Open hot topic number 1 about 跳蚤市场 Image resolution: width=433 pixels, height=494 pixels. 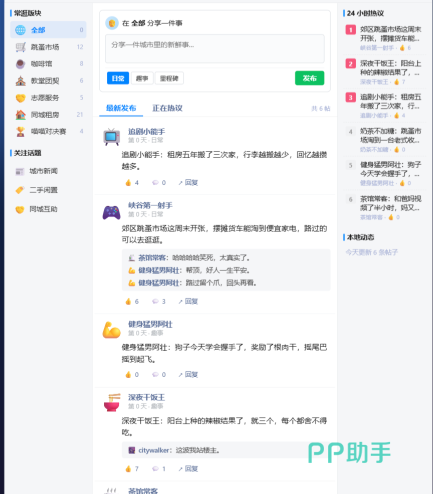click(x=385, y=38)
